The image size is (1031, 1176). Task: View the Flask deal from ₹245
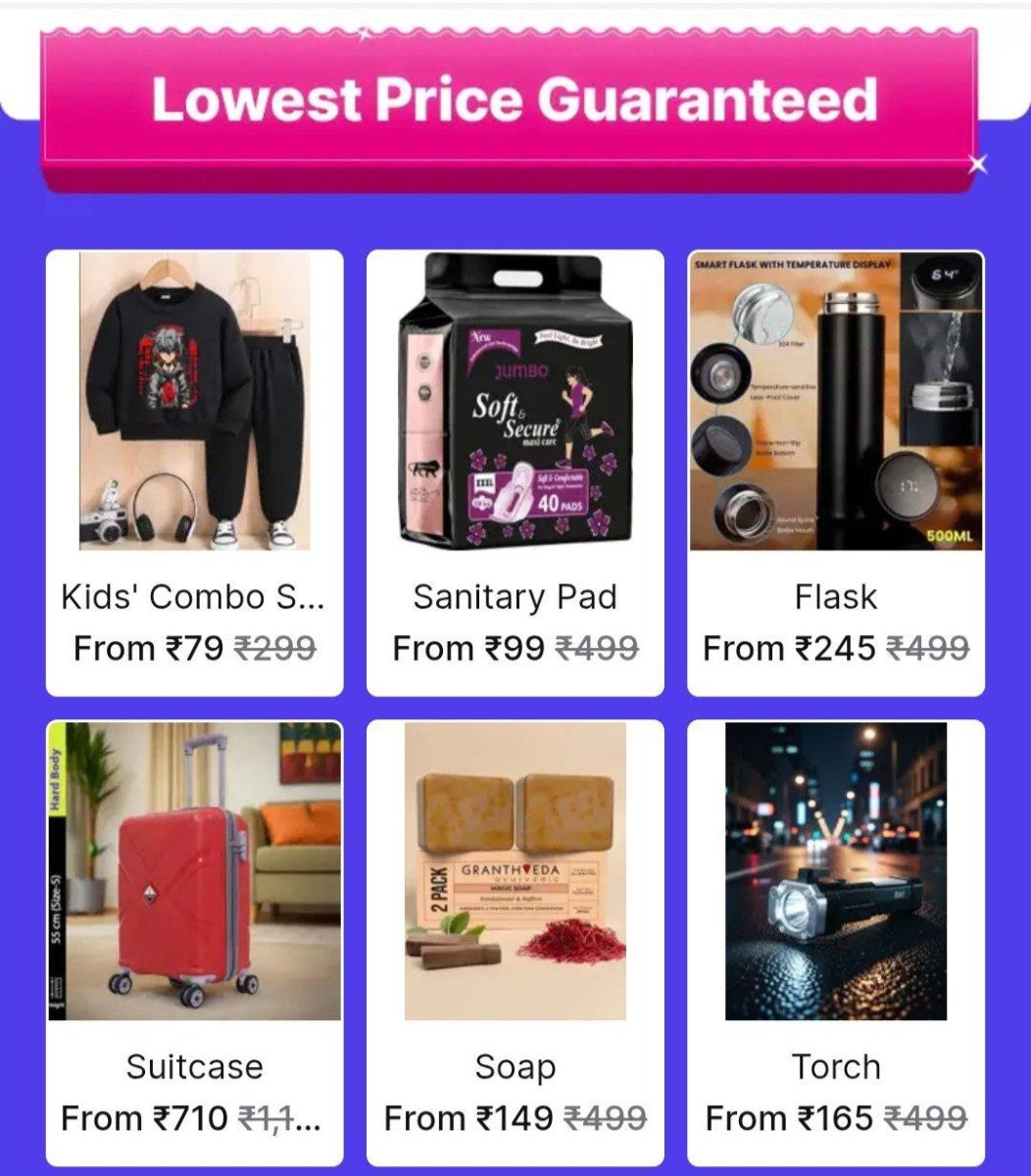coord(836,472)
